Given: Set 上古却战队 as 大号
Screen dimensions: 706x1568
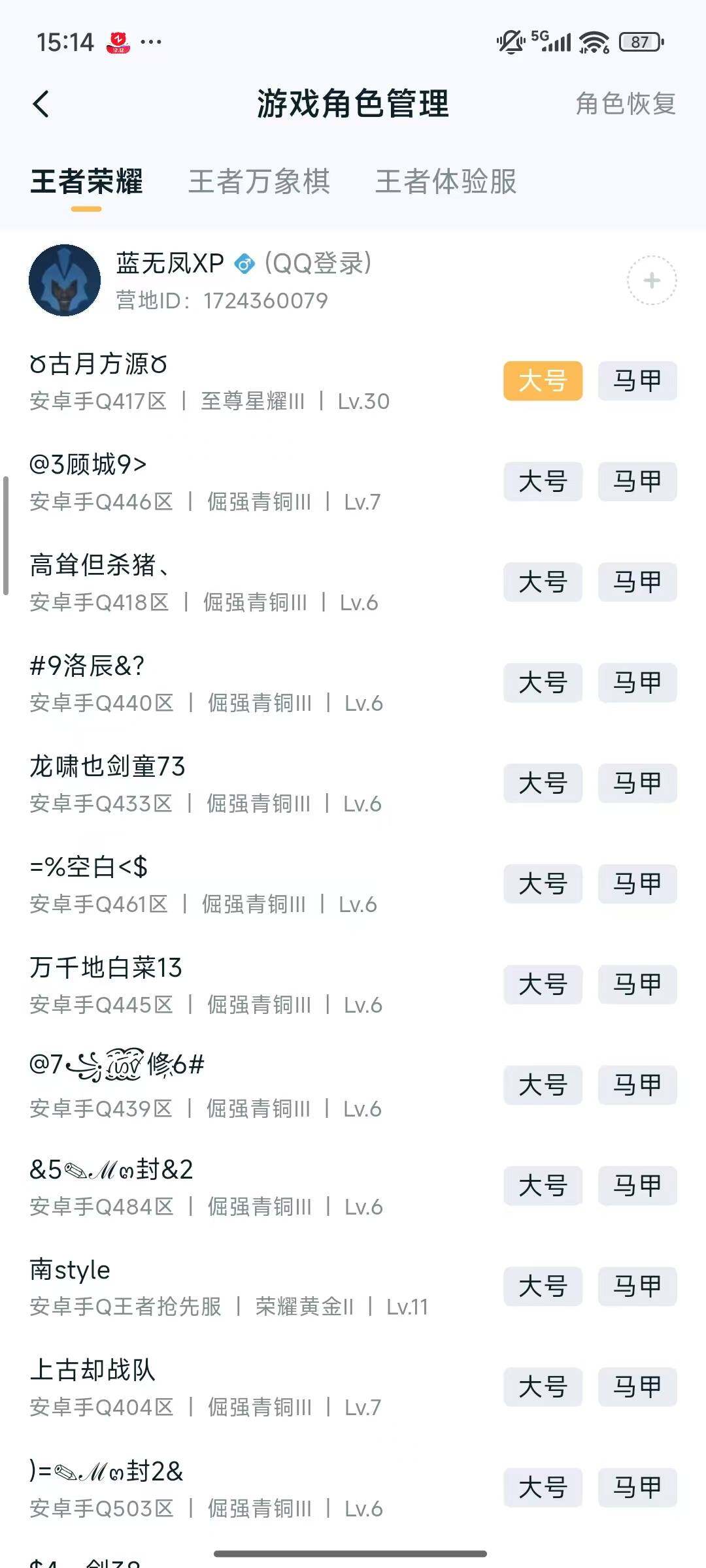Looking at the screenshot, I should click(x=543, y=1388).
